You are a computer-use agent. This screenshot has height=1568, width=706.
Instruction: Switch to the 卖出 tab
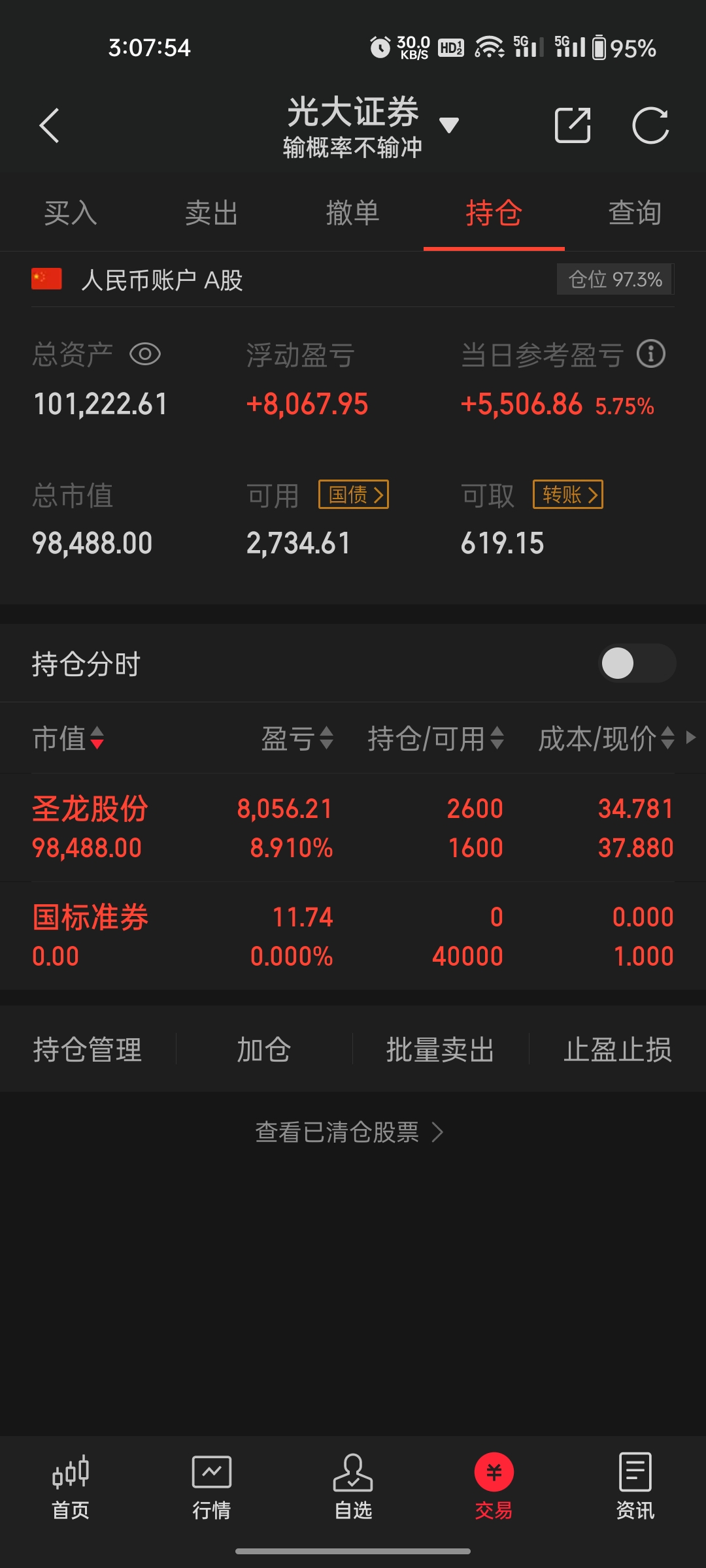[x=211, y=213]
